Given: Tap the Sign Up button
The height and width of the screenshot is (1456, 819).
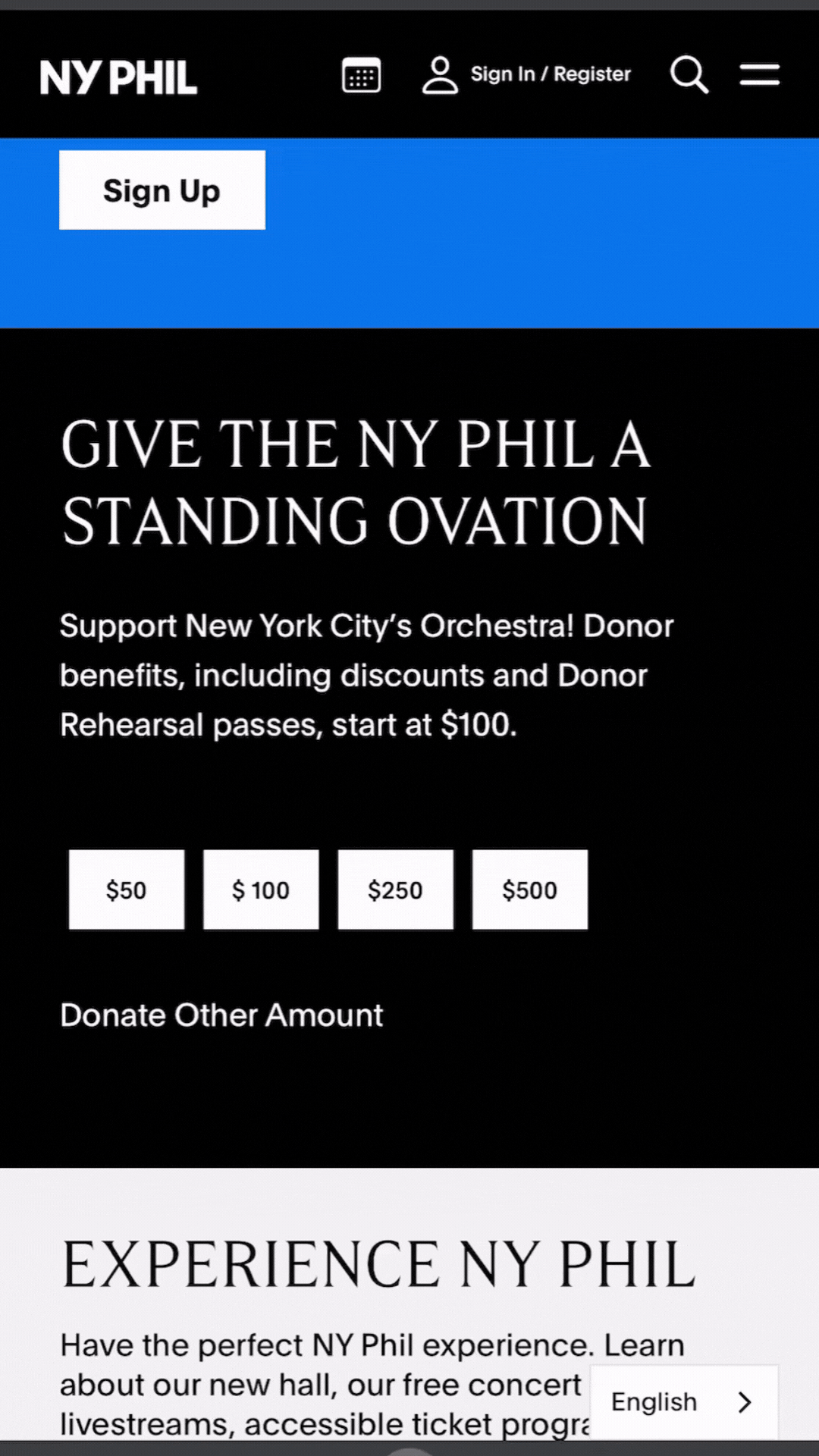Looking at the screenshot, I should pos(162,190).
